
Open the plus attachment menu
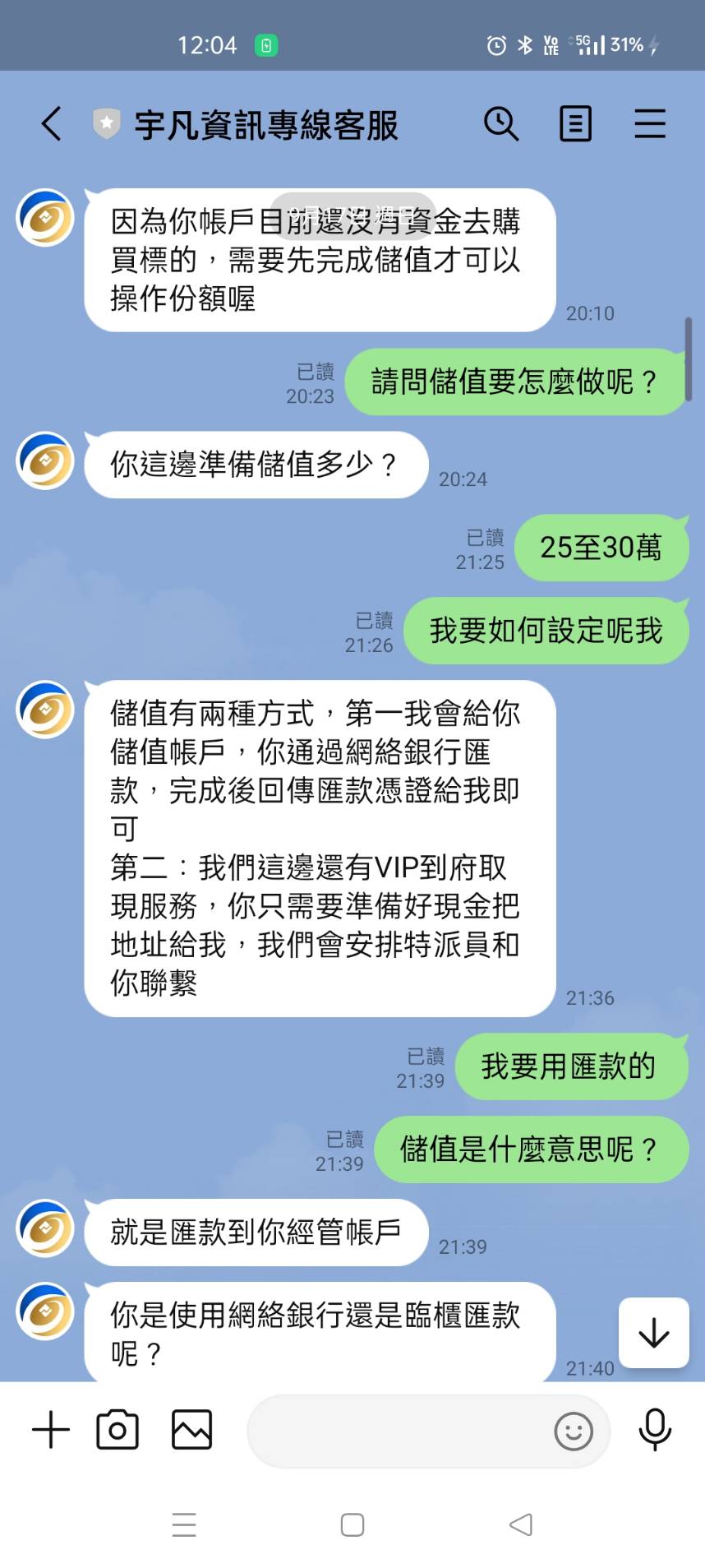click(x=51, y=1430)
